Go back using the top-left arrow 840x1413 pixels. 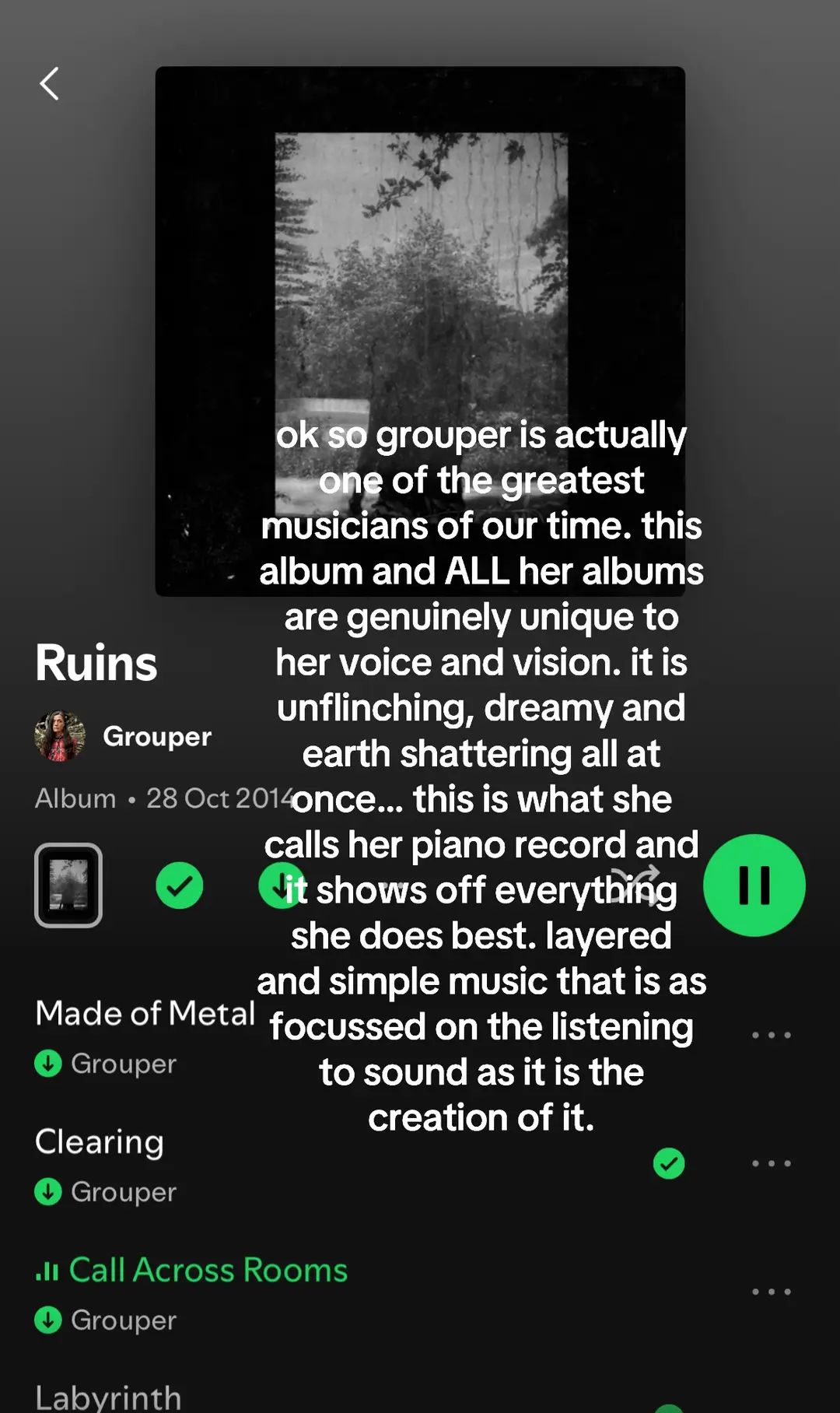(x=50, y=84)
